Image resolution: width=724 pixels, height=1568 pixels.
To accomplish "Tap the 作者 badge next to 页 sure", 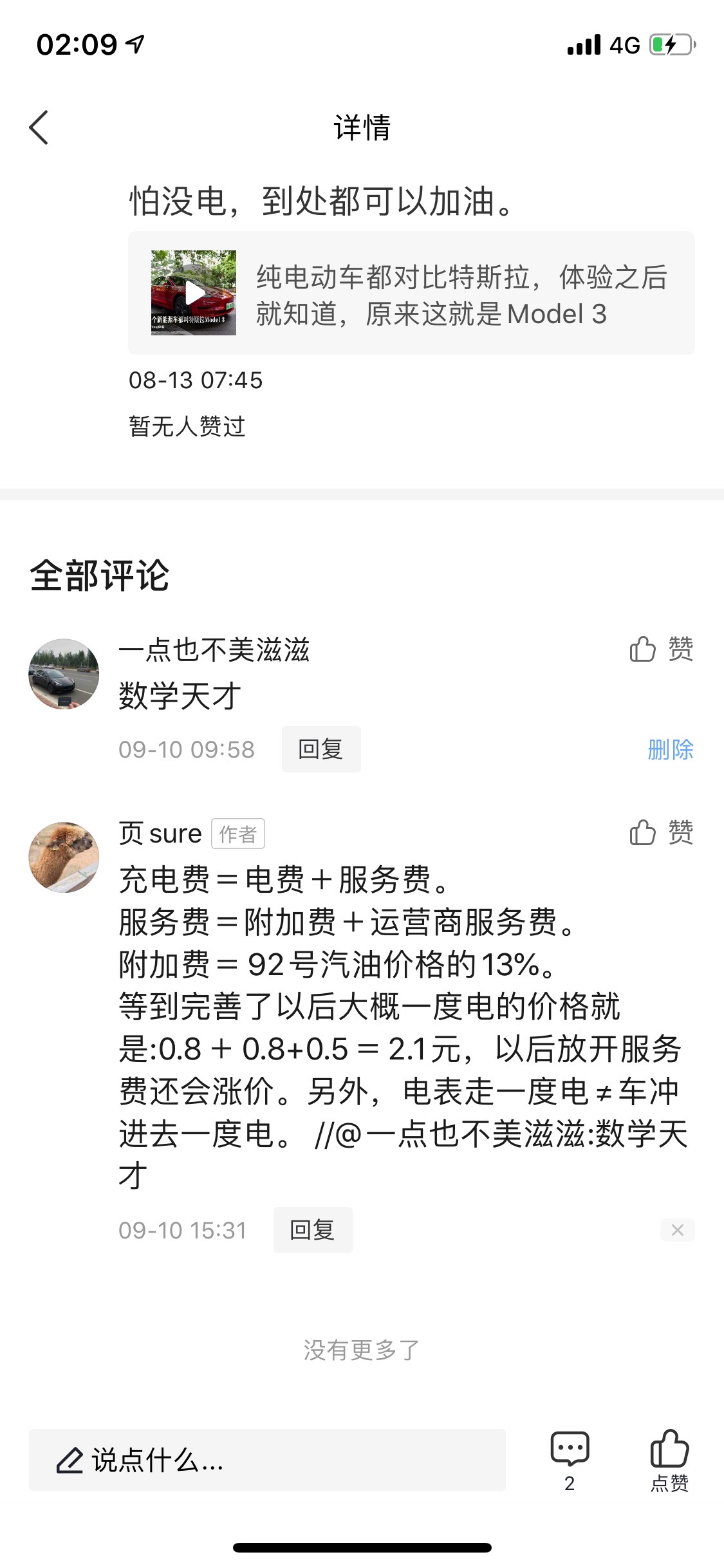I will pos(238,833).
